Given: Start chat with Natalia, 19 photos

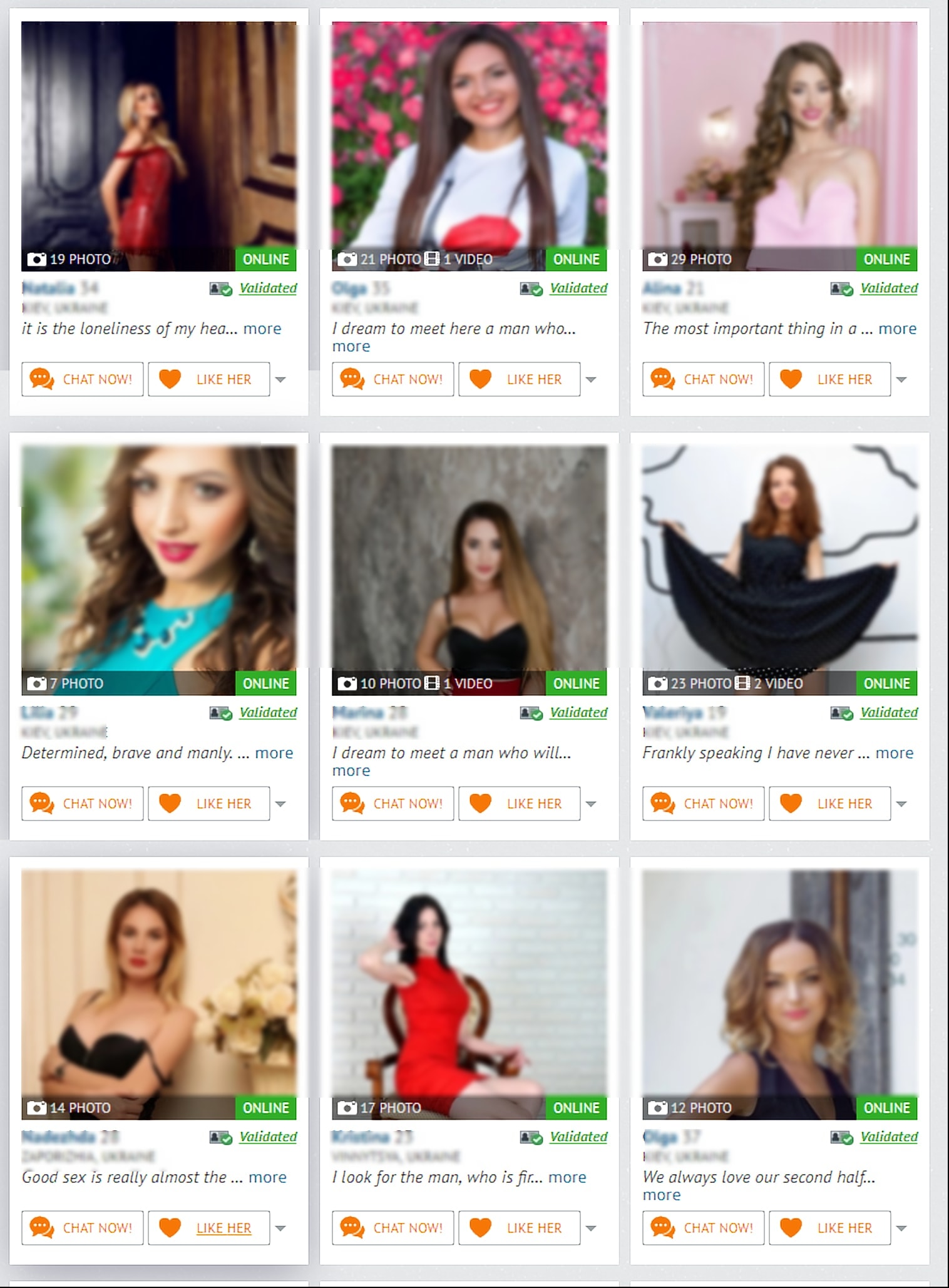Looking at the screenshot, I should click(x=82, y=379).
